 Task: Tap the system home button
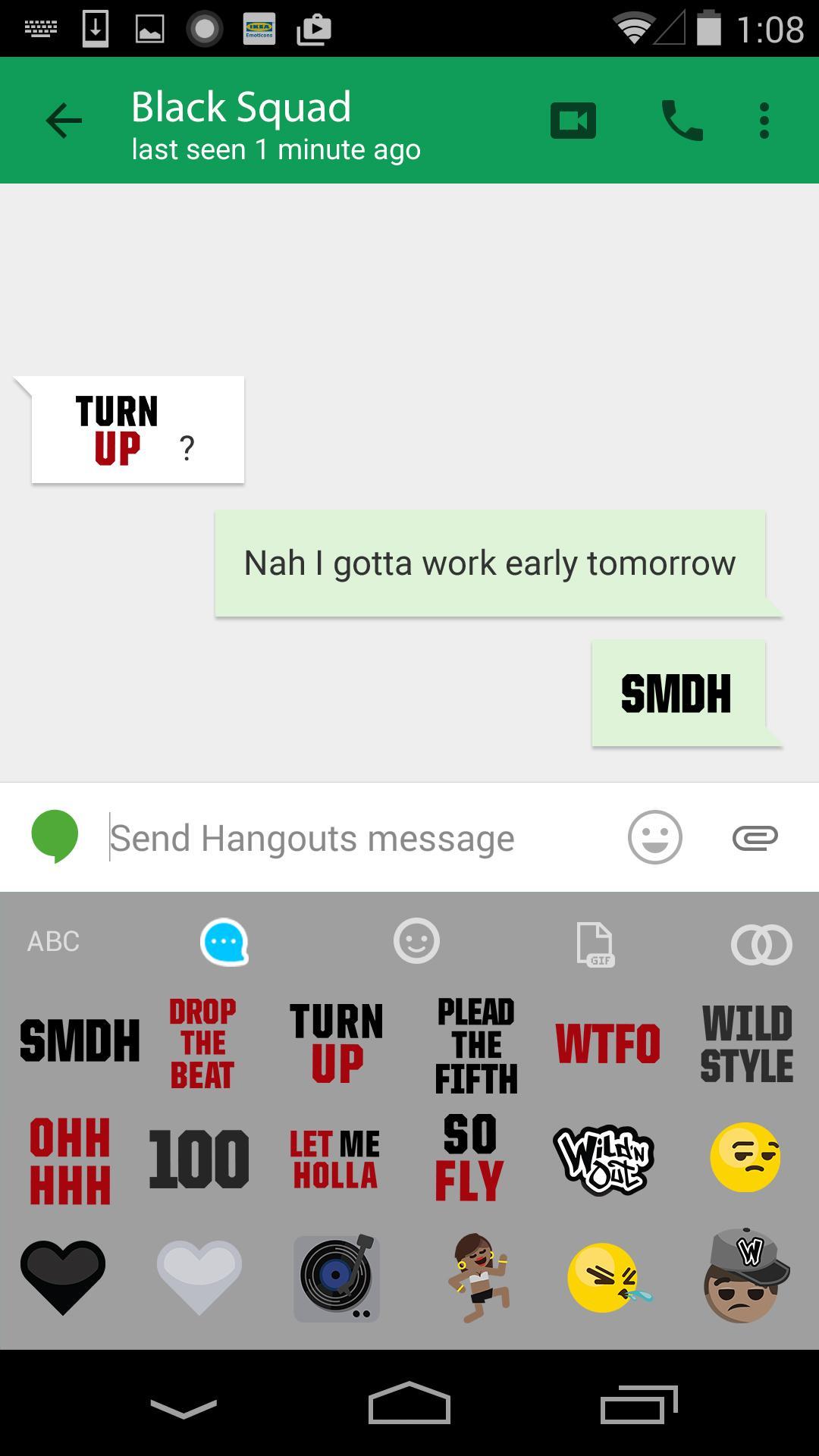coord(409,1403)
